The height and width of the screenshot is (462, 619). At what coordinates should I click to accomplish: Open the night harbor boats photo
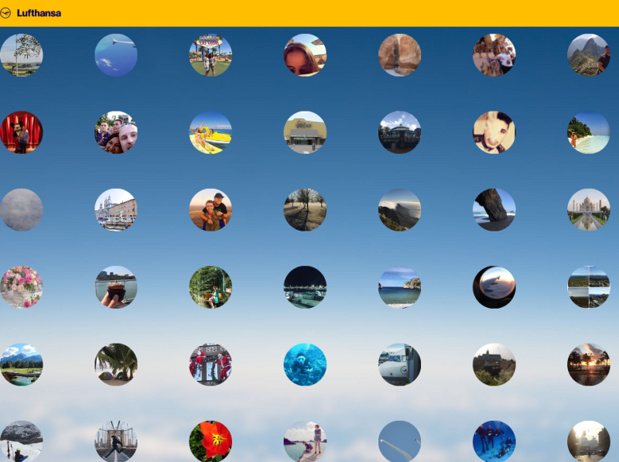305,287
